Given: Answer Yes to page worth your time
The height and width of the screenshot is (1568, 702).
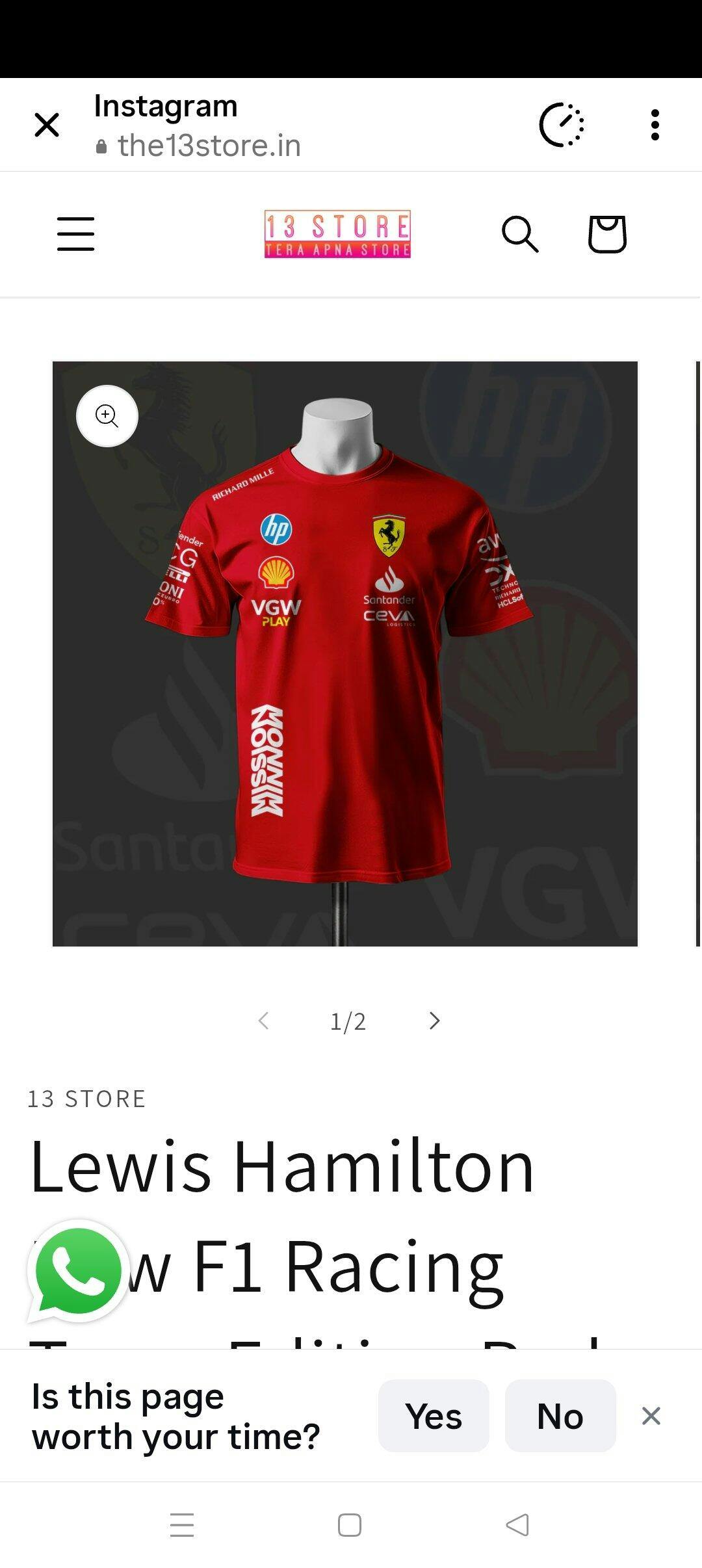Looking at the screenshot, I should 434,1416.
